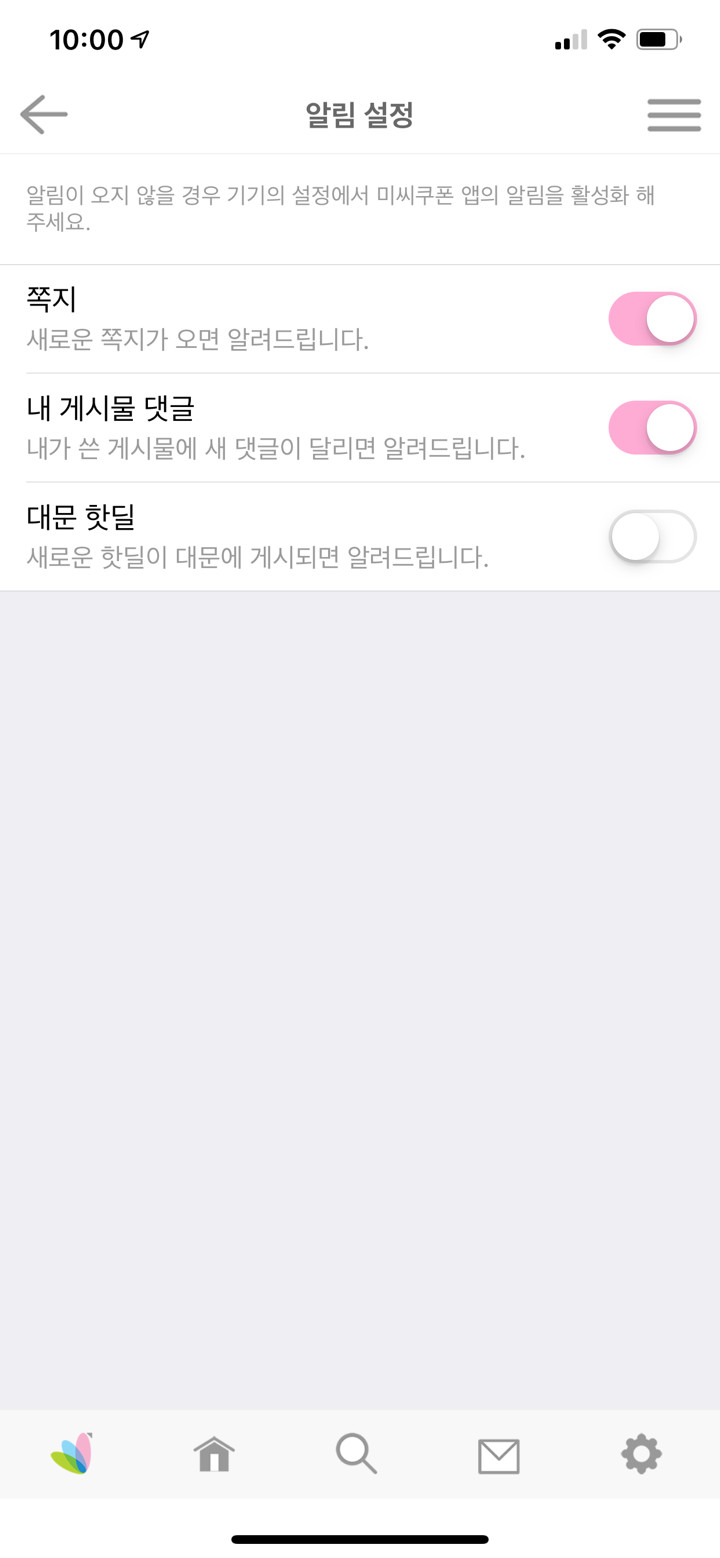The height and width of the screenshot is (1558, 720).
Task: Enable 대문 핫딜 notifications
Action: [x=652, y=536]
